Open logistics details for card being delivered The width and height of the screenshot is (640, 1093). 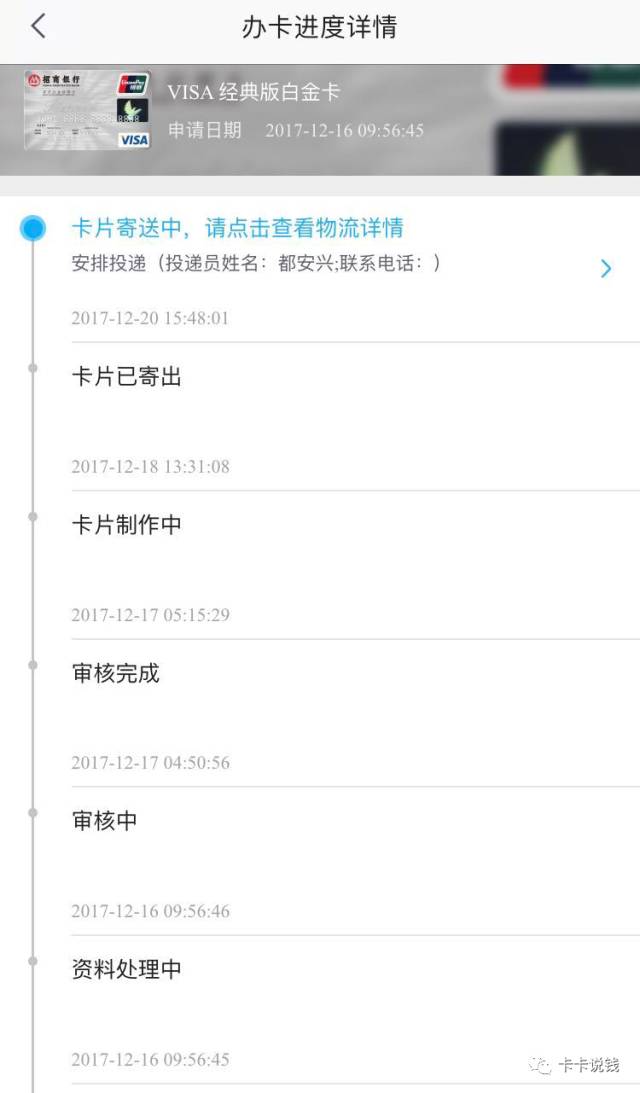[x=237, y=228]
